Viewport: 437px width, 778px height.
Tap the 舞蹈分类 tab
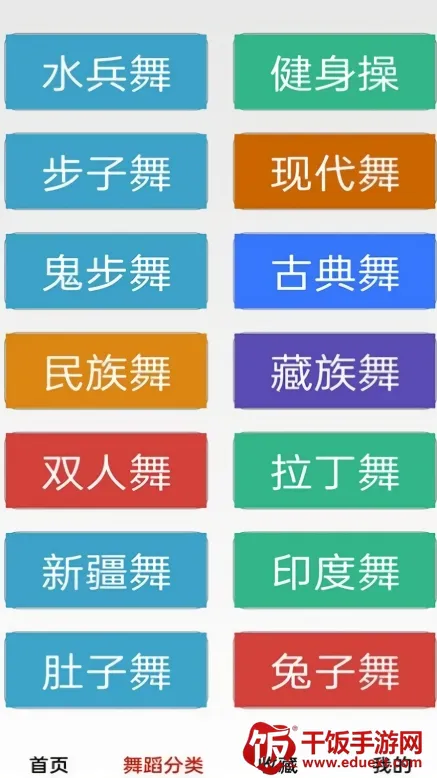coord(163,765)
